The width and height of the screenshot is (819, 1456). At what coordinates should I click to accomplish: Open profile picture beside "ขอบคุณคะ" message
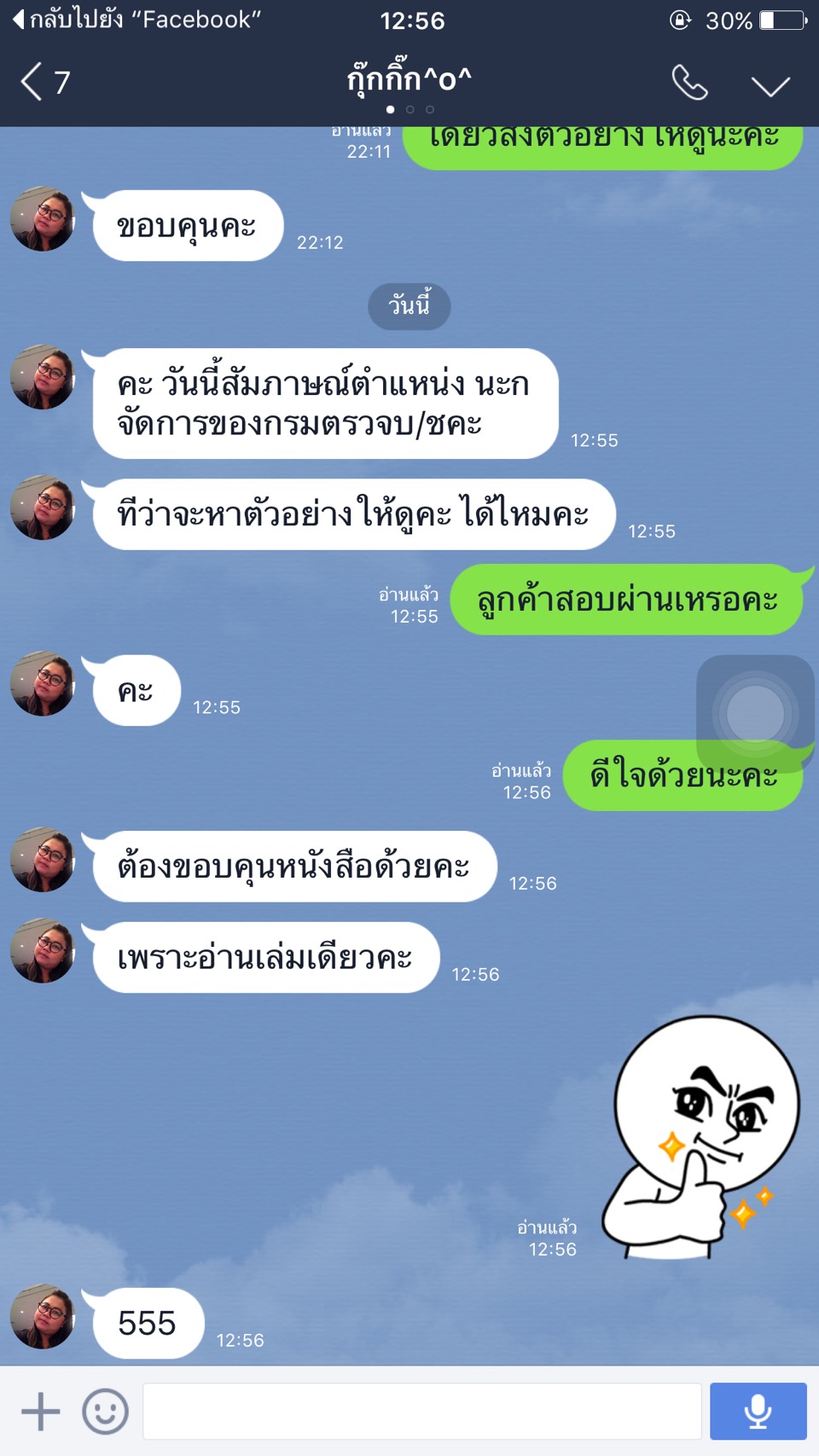click(x=43, y=219)
